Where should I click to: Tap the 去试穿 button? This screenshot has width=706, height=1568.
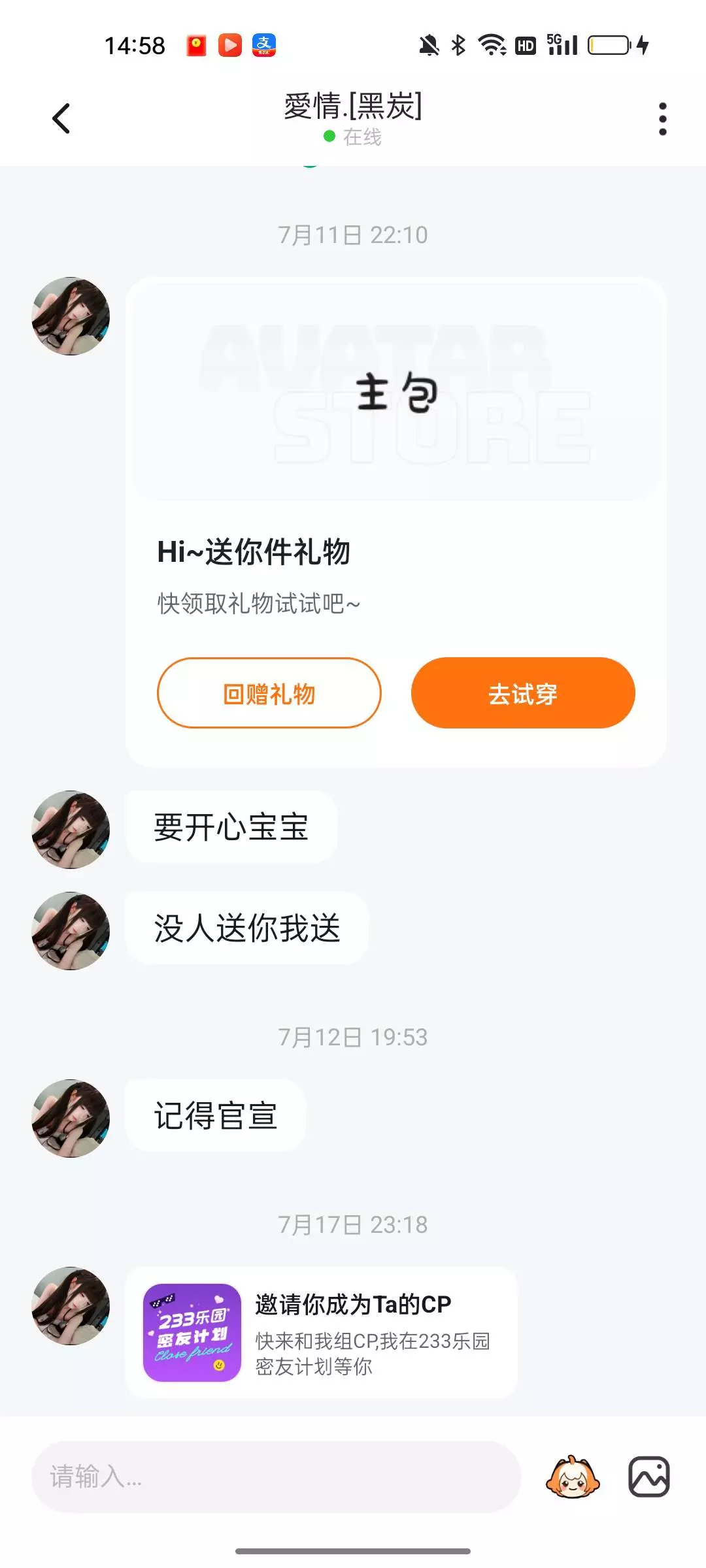tap(523, 693)
